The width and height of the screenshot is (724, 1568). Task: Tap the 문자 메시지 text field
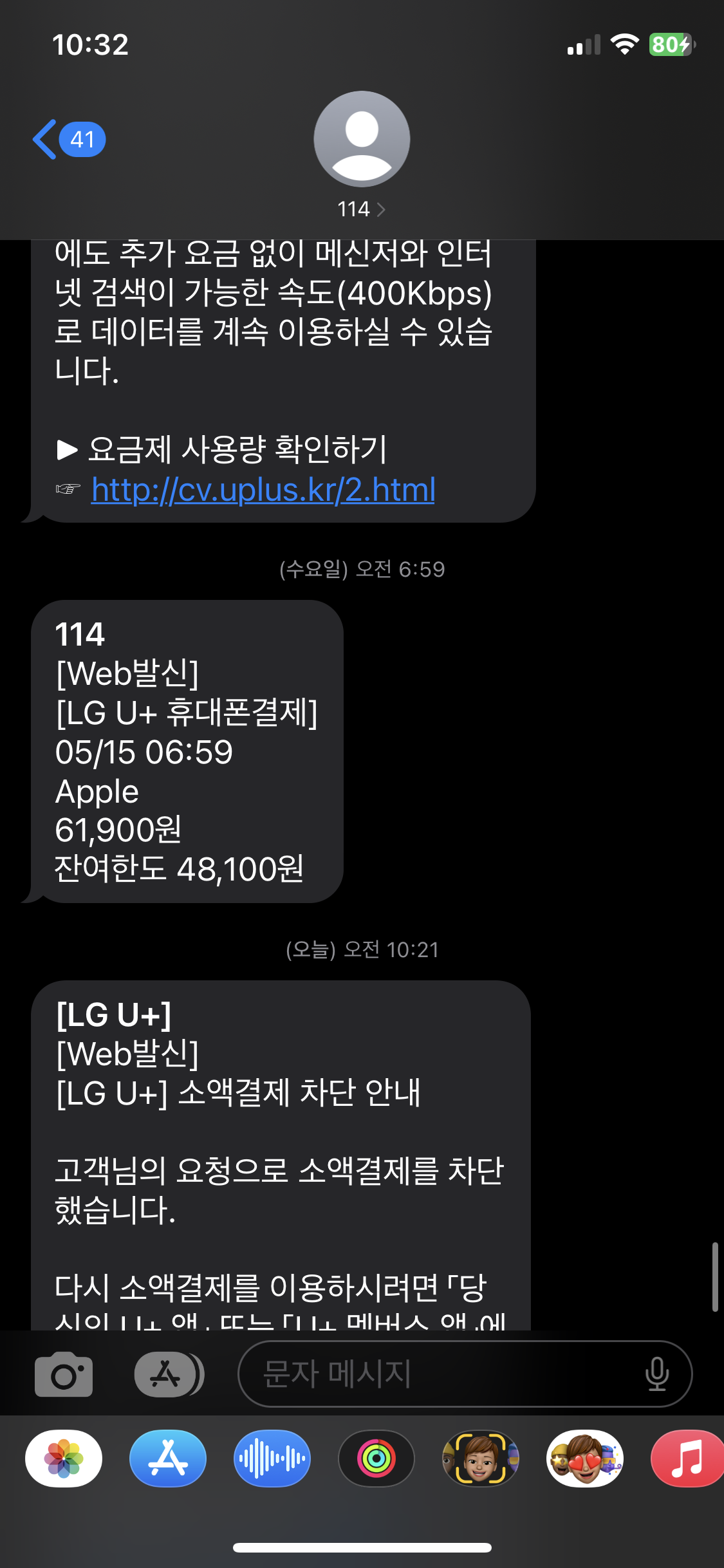tap(444, 1374)
